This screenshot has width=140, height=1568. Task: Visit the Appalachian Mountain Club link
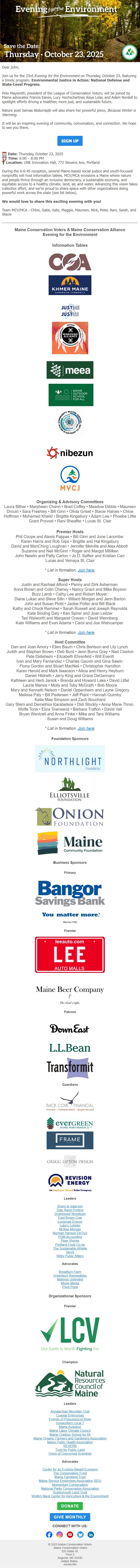click(x=70, y=1412)
